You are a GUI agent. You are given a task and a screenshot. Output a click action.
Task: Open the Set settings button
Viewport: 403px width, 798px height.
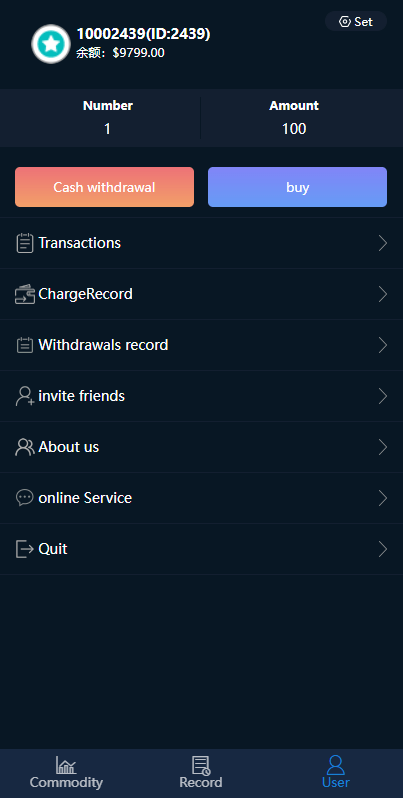click(356, 21)
